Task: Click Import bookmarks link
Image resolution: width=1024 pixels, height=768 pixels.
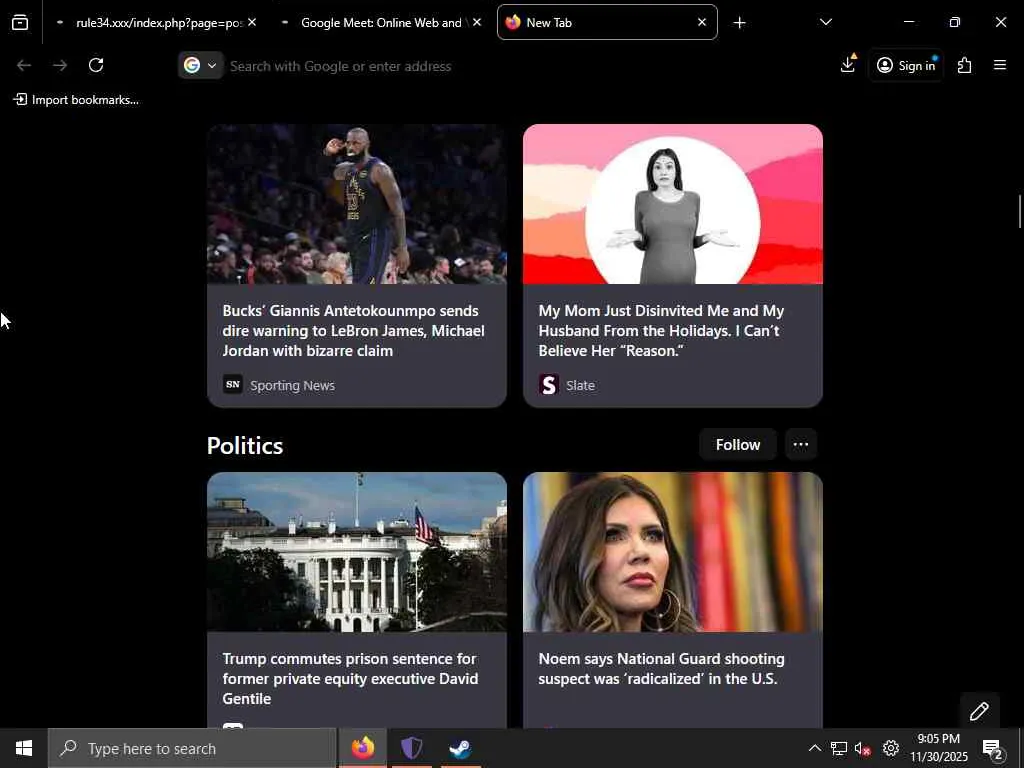Action: tap(76, 100)
